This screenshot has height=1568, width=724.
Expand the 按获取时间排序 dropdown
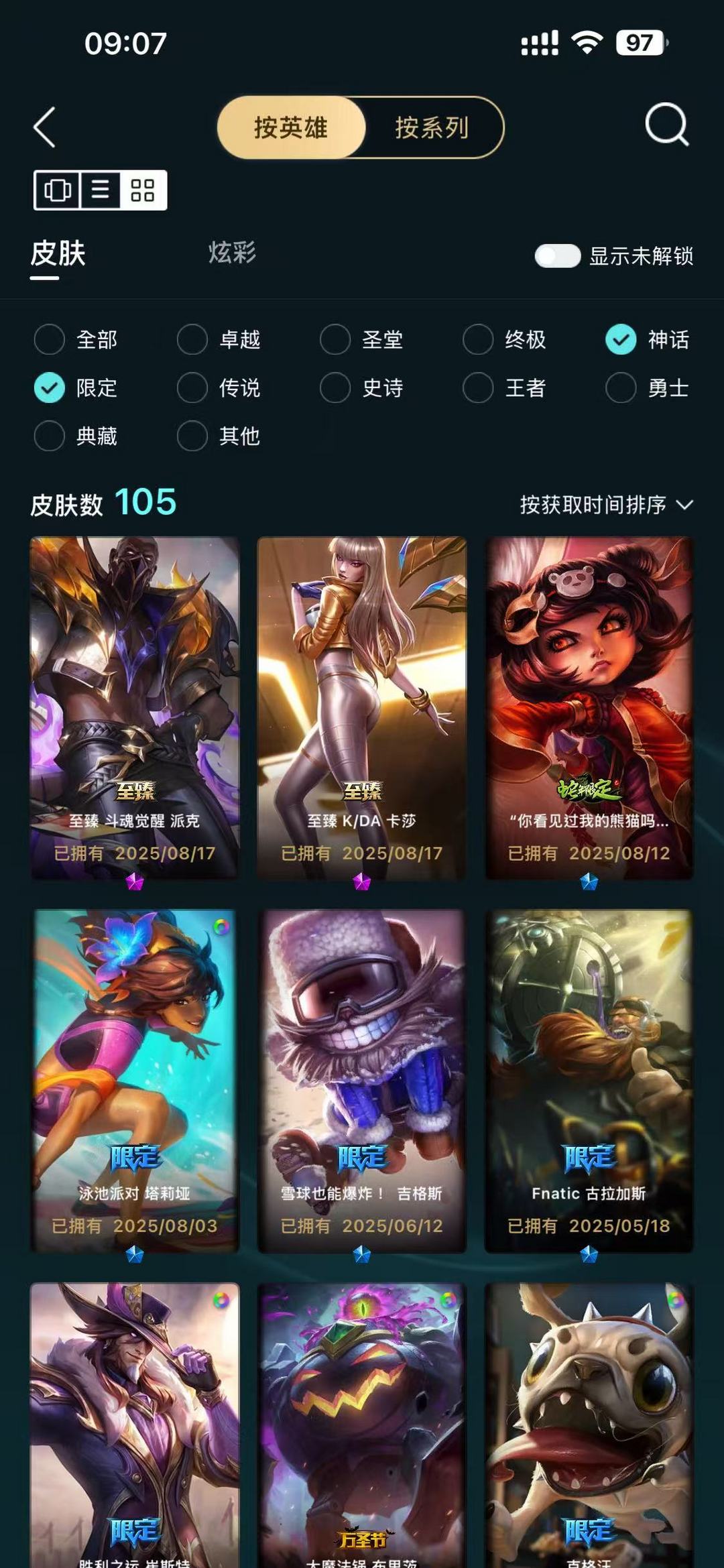coord(607,504)
